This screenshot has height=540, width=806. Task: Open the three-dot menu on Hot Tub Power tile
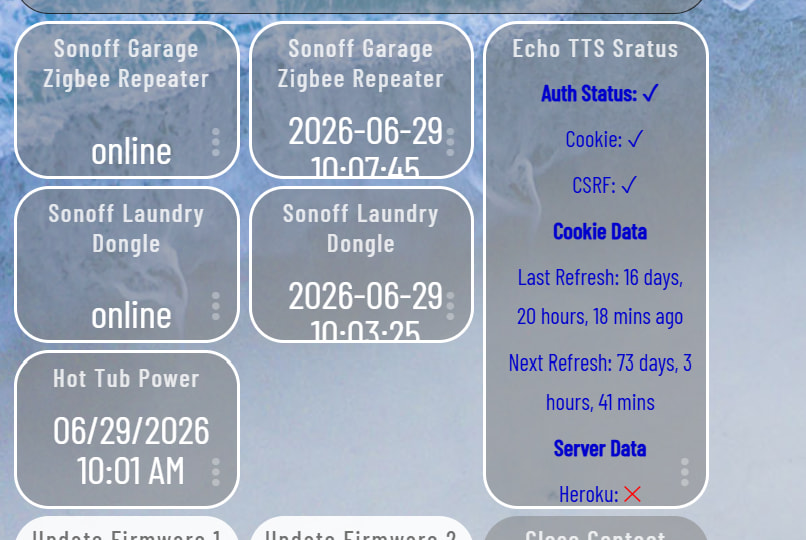click(216, 472)
